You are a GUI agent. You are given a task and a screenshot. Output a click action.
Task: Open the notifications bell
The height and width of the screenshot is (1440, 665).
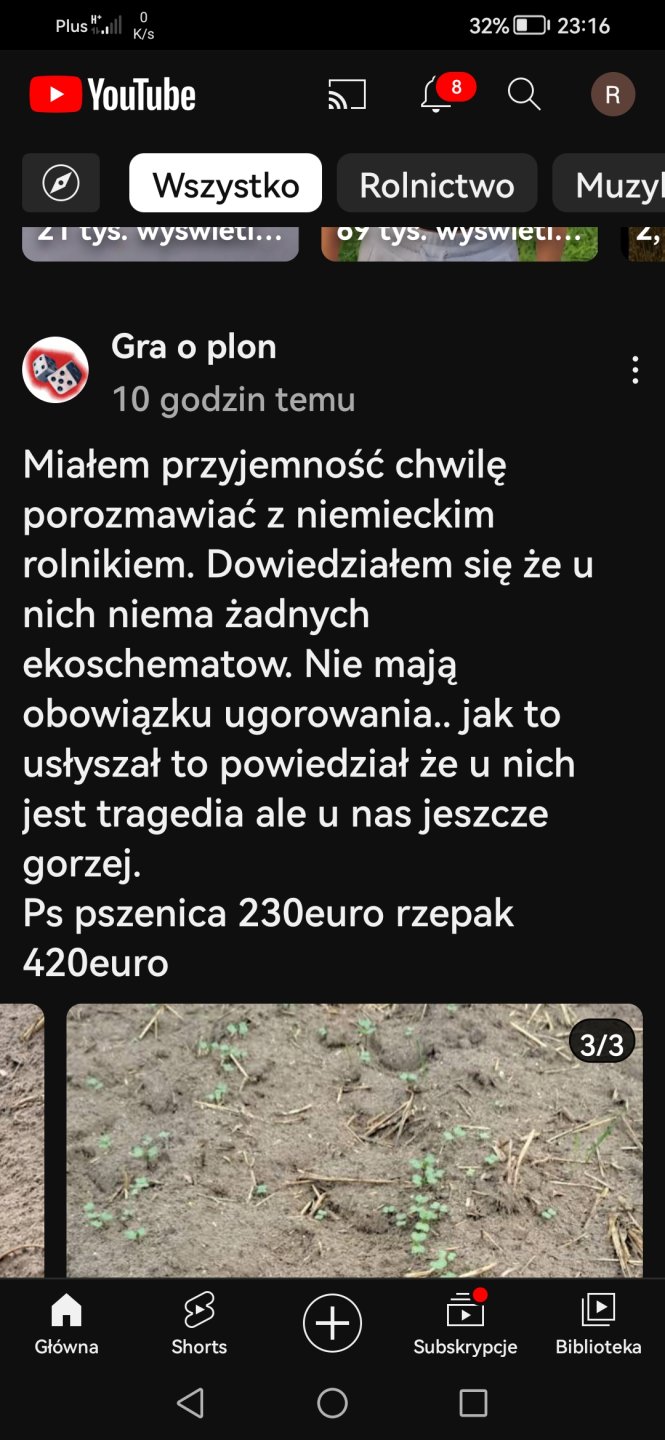(437, 95)
